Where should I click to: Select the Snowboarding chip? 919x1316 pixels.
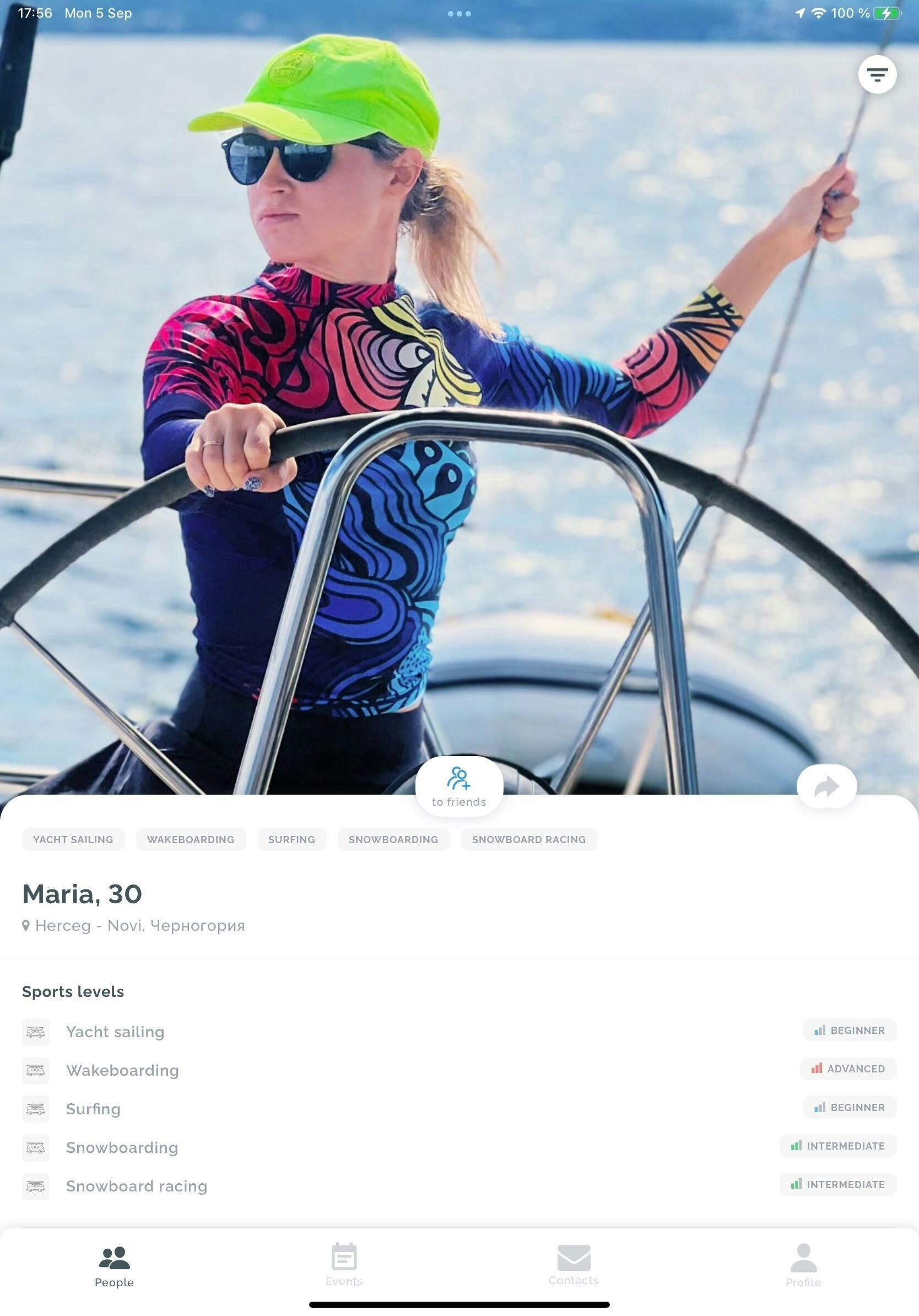click(393, 839)
